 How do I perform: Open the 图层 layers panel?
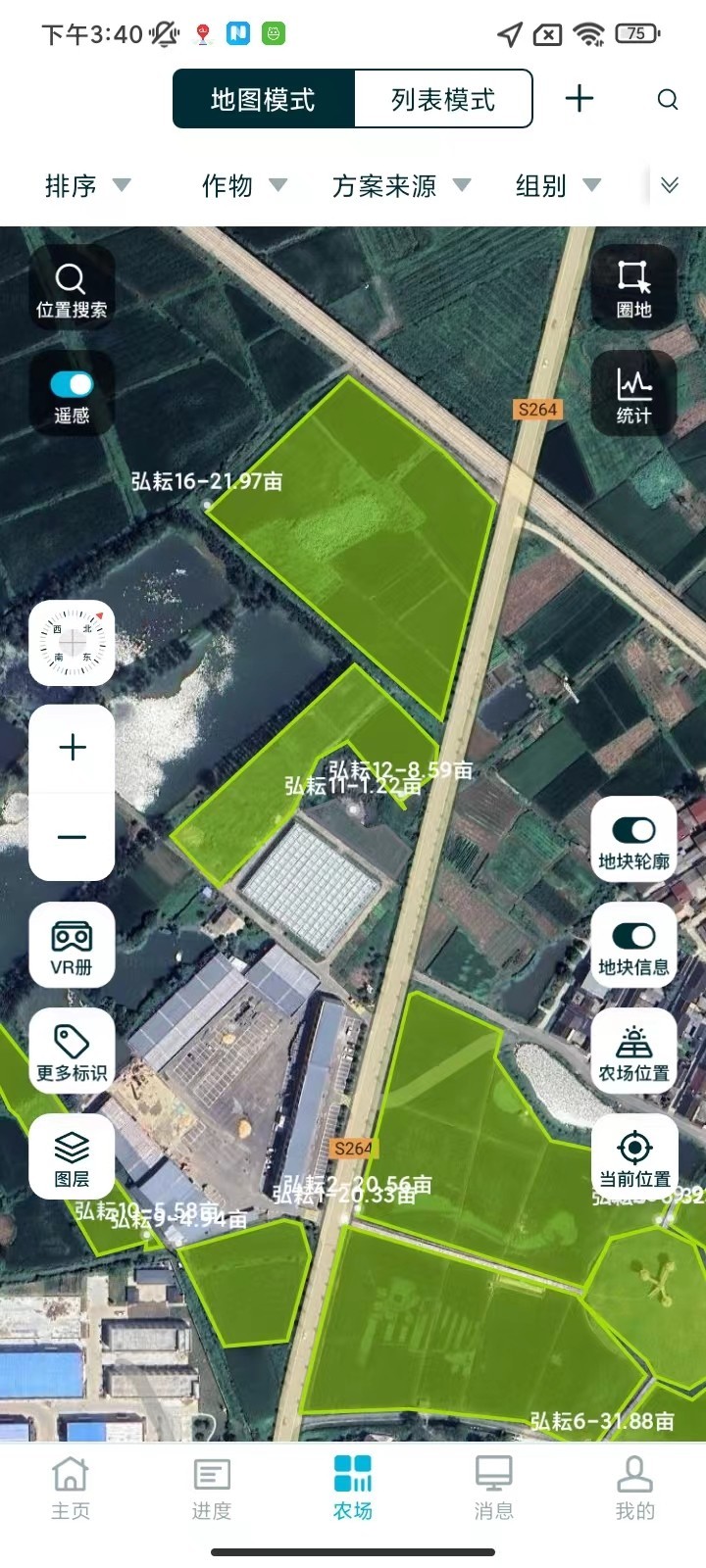pos(72,1158)
